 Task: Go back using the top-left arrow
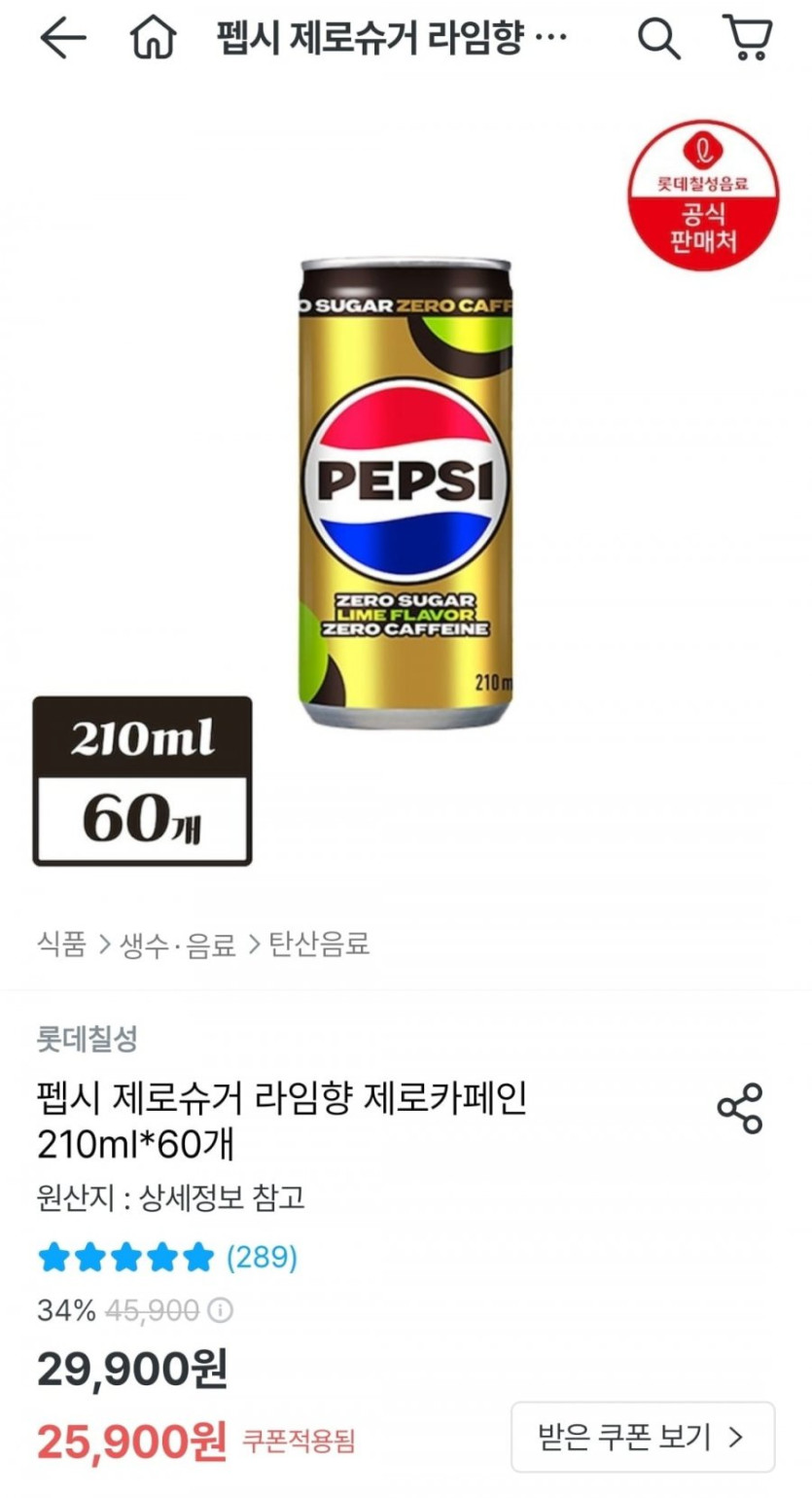(63, 39)
